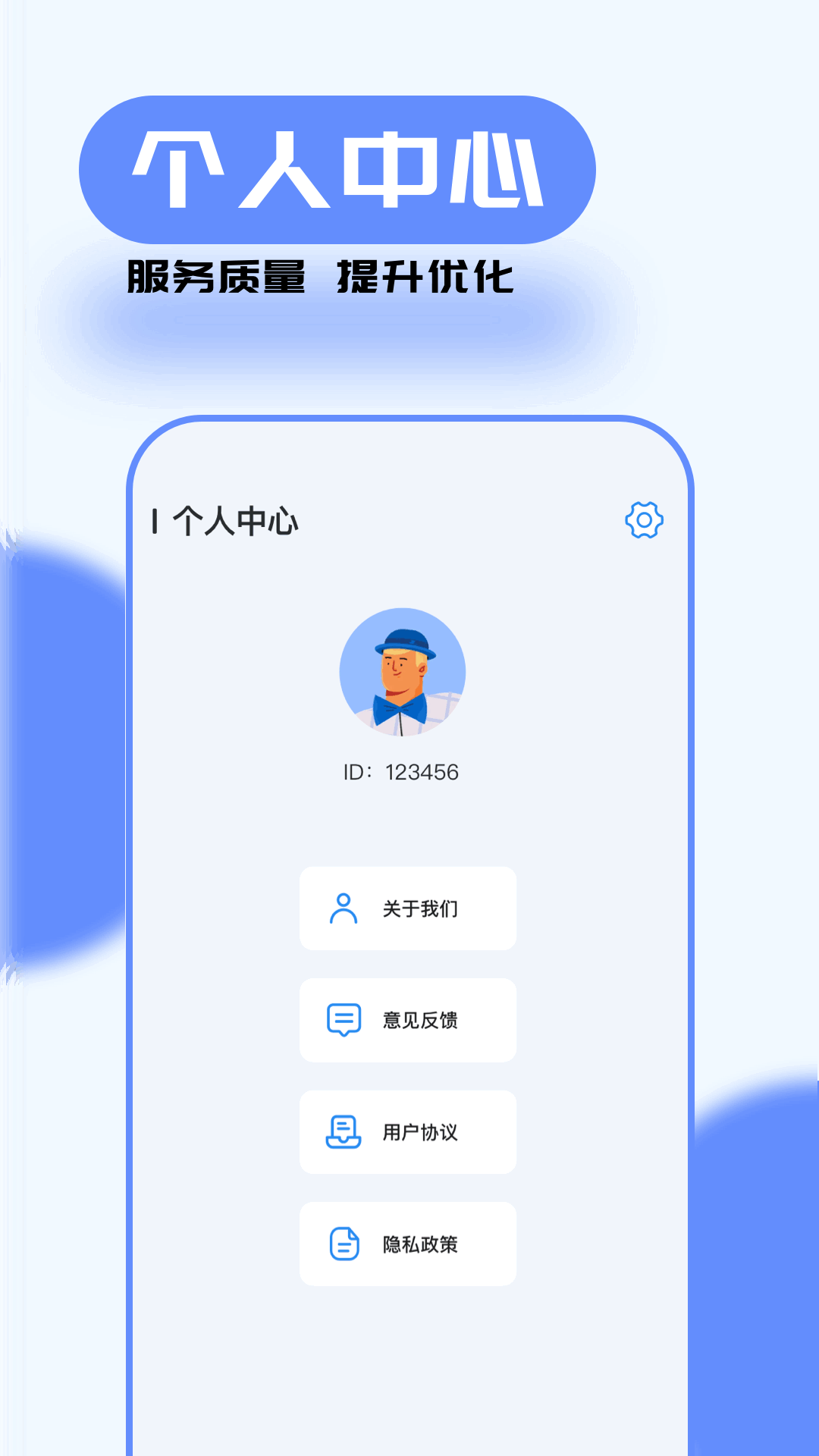Click the 服务质量 提升优化 subtitle

[320, 275]
